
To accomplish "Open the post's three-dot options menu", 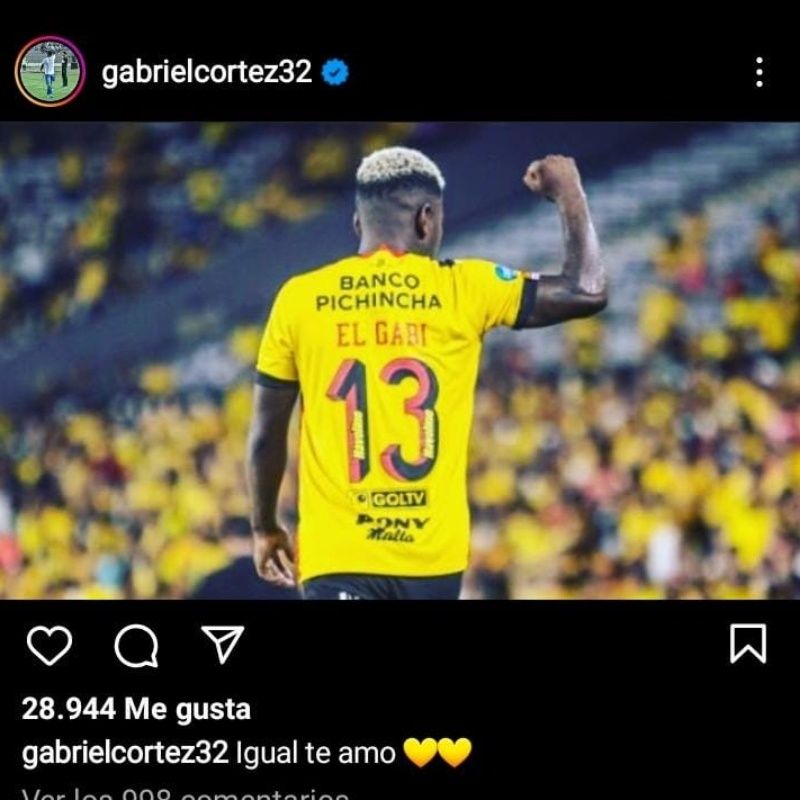I will (x=759, y=72).
